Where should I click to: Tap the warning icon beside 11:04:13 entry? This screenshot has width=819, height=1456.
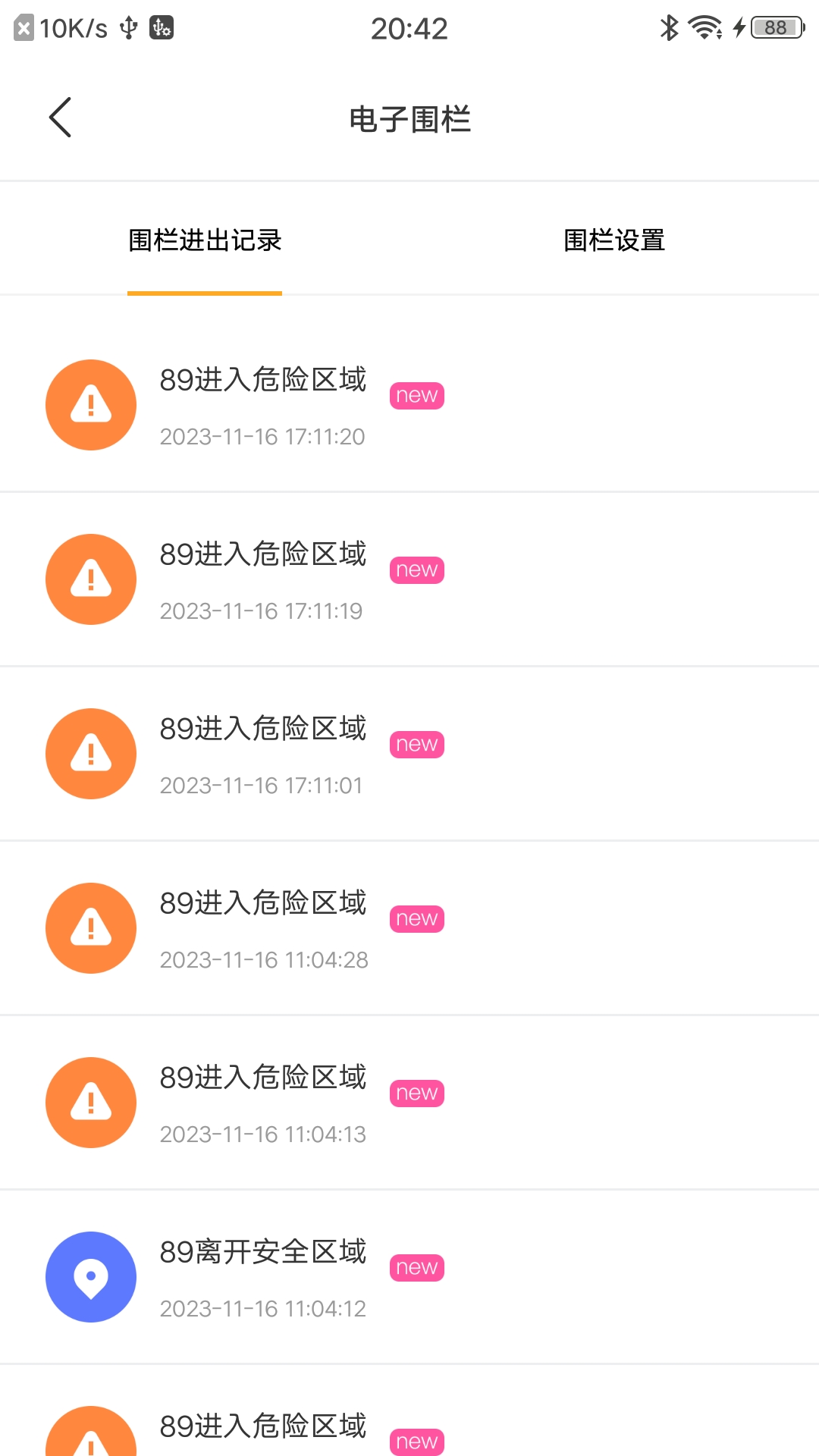[x=91, y=1103]
